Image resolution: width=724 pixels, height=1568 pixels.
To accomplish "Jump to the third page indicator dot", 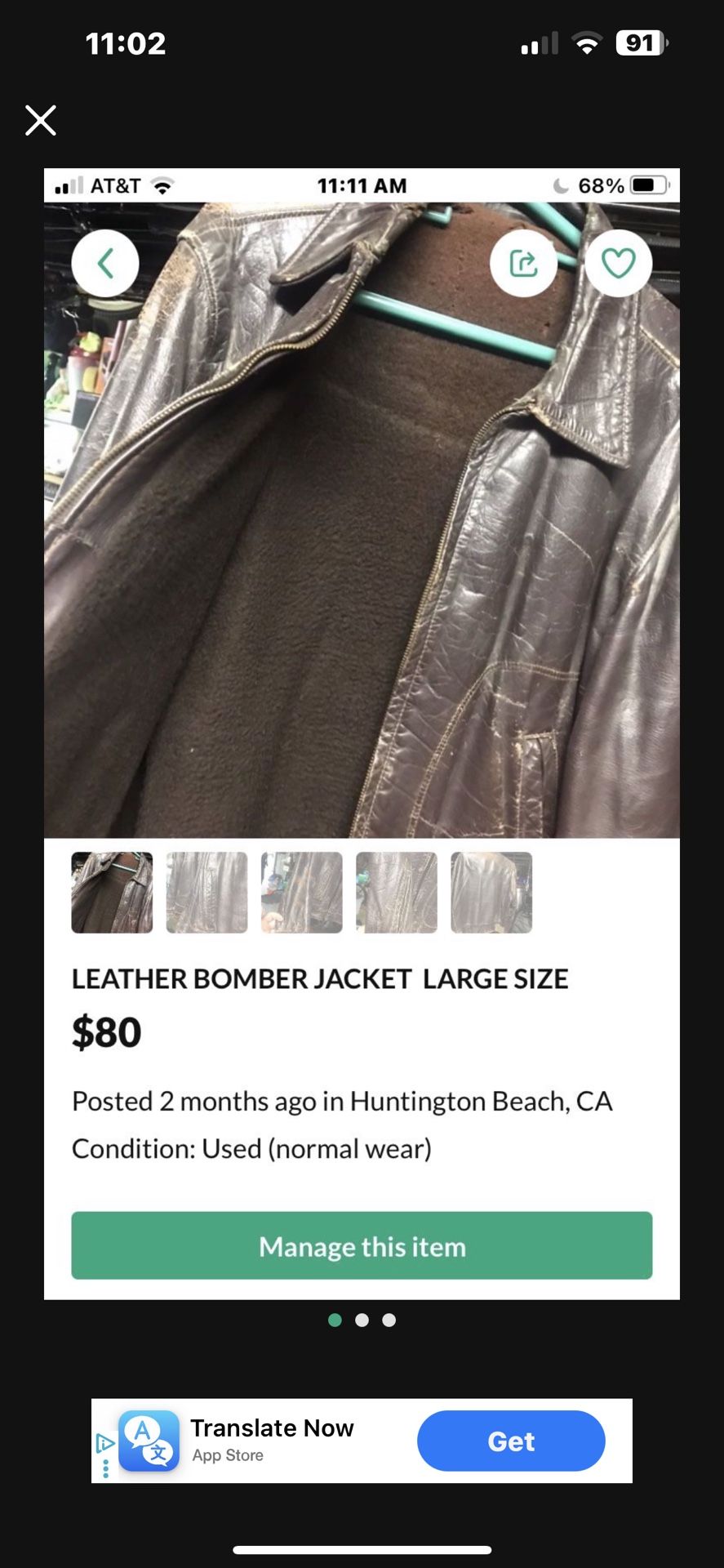I will click(x=389, y=1320).
